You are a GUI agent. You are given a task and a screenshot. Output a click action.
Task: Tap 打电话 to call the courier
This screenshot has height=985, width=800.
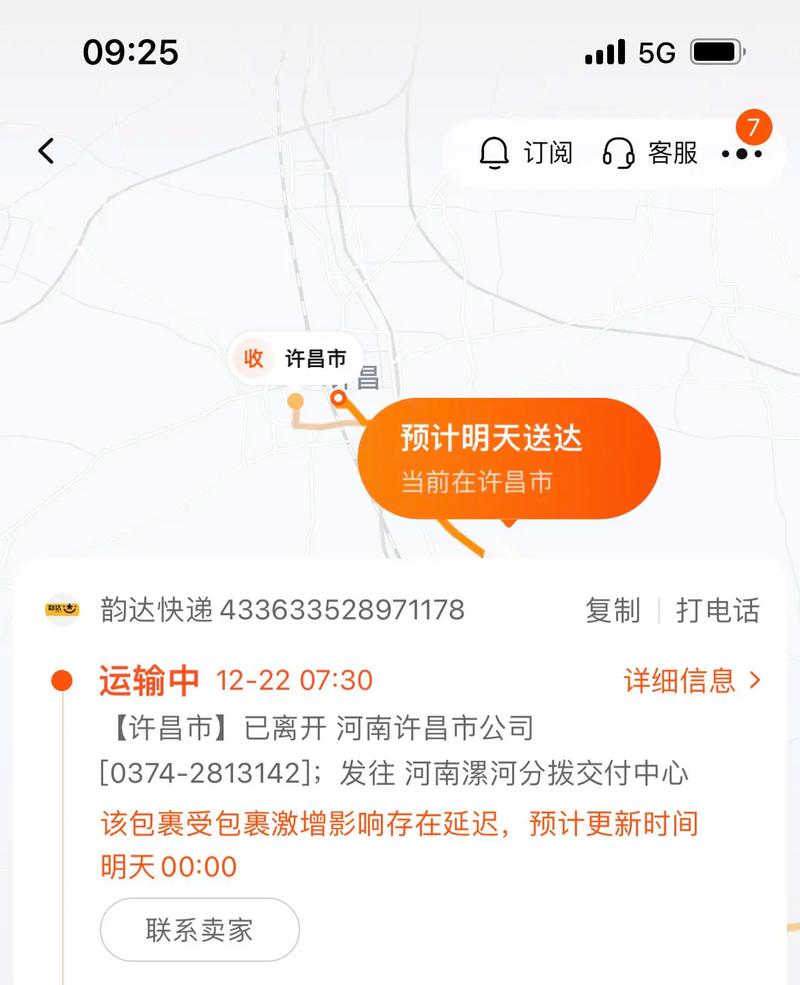pos(718,610)
